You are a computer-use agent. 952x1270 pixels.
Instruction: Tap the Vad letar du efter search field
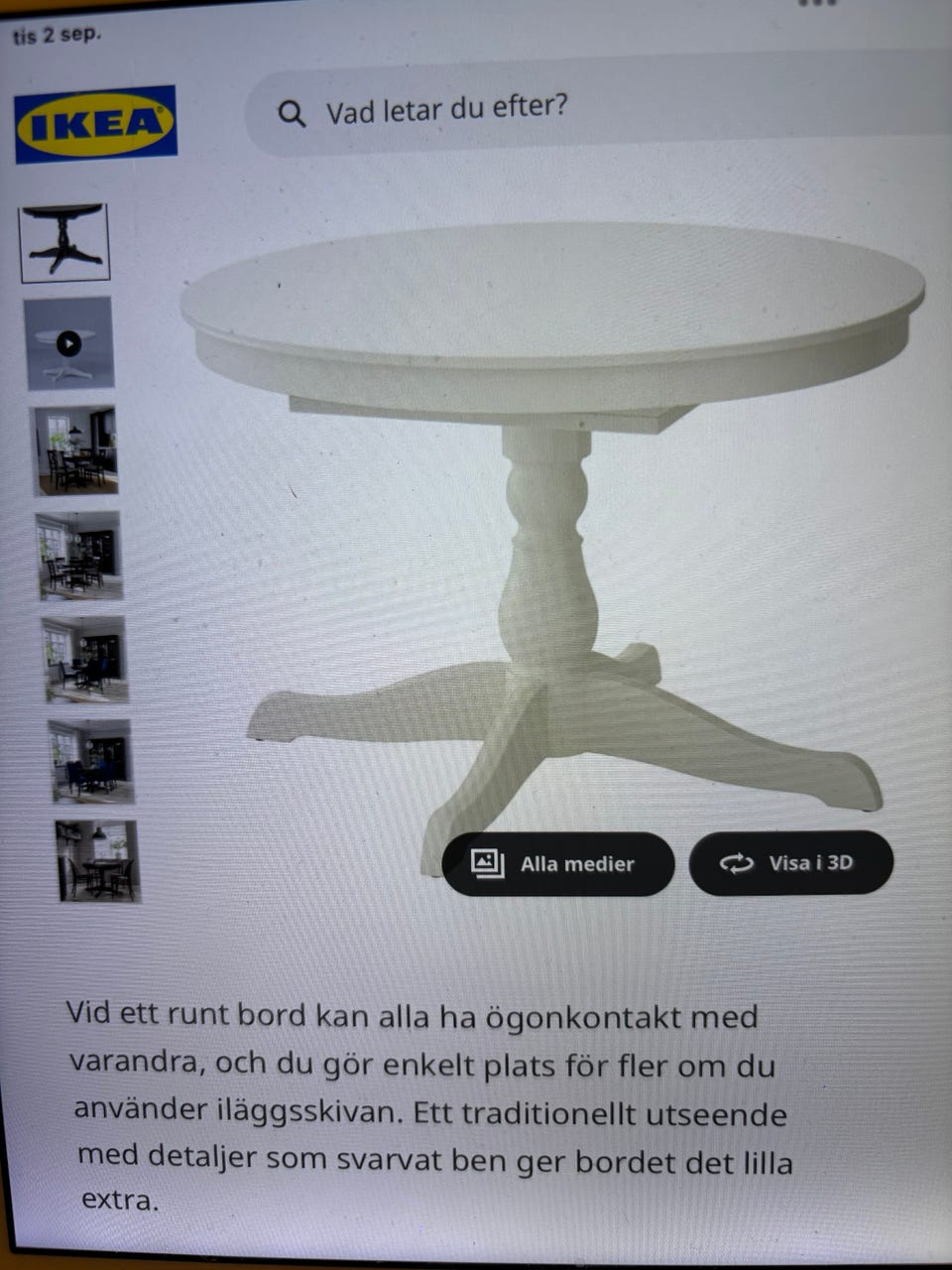[446, 109]
